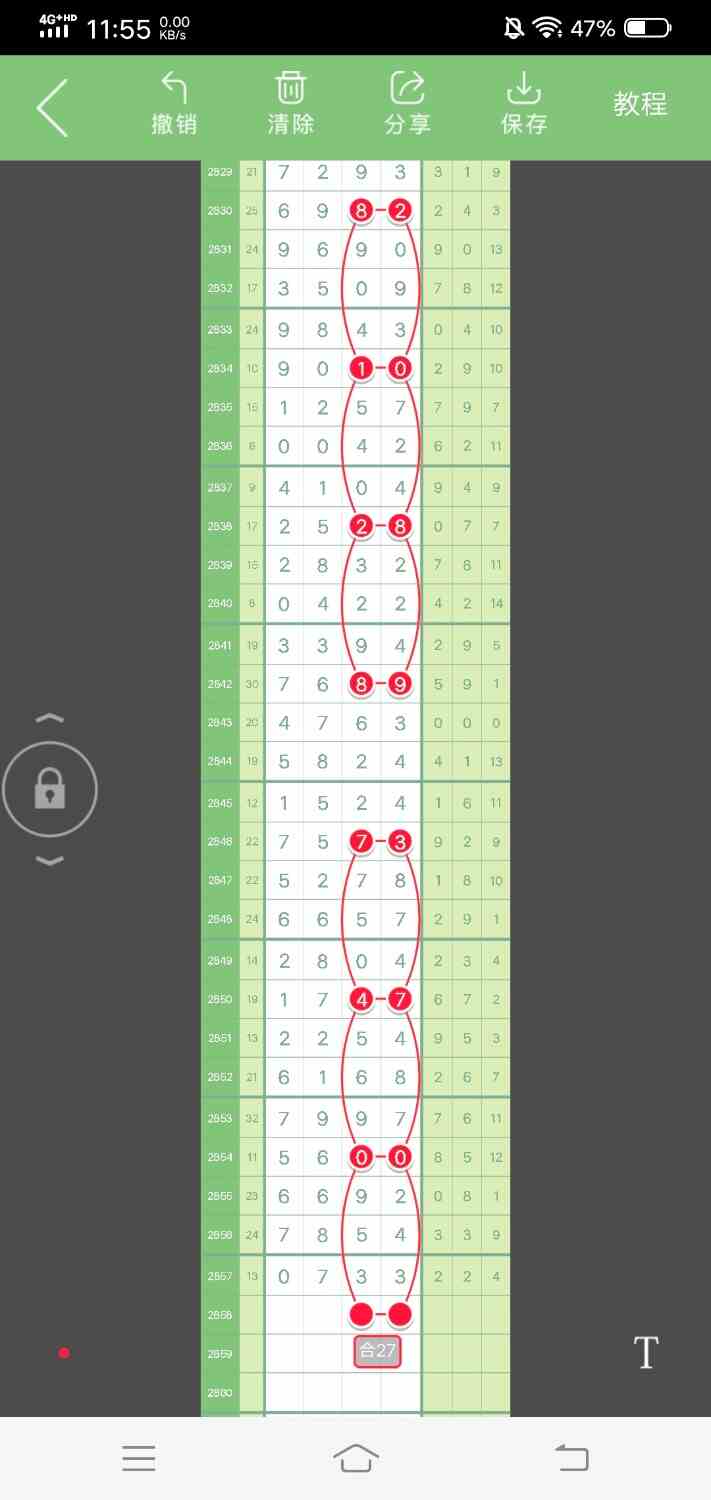
Task: Tap the 合27 label on the chart
Action: [378, 1352]
